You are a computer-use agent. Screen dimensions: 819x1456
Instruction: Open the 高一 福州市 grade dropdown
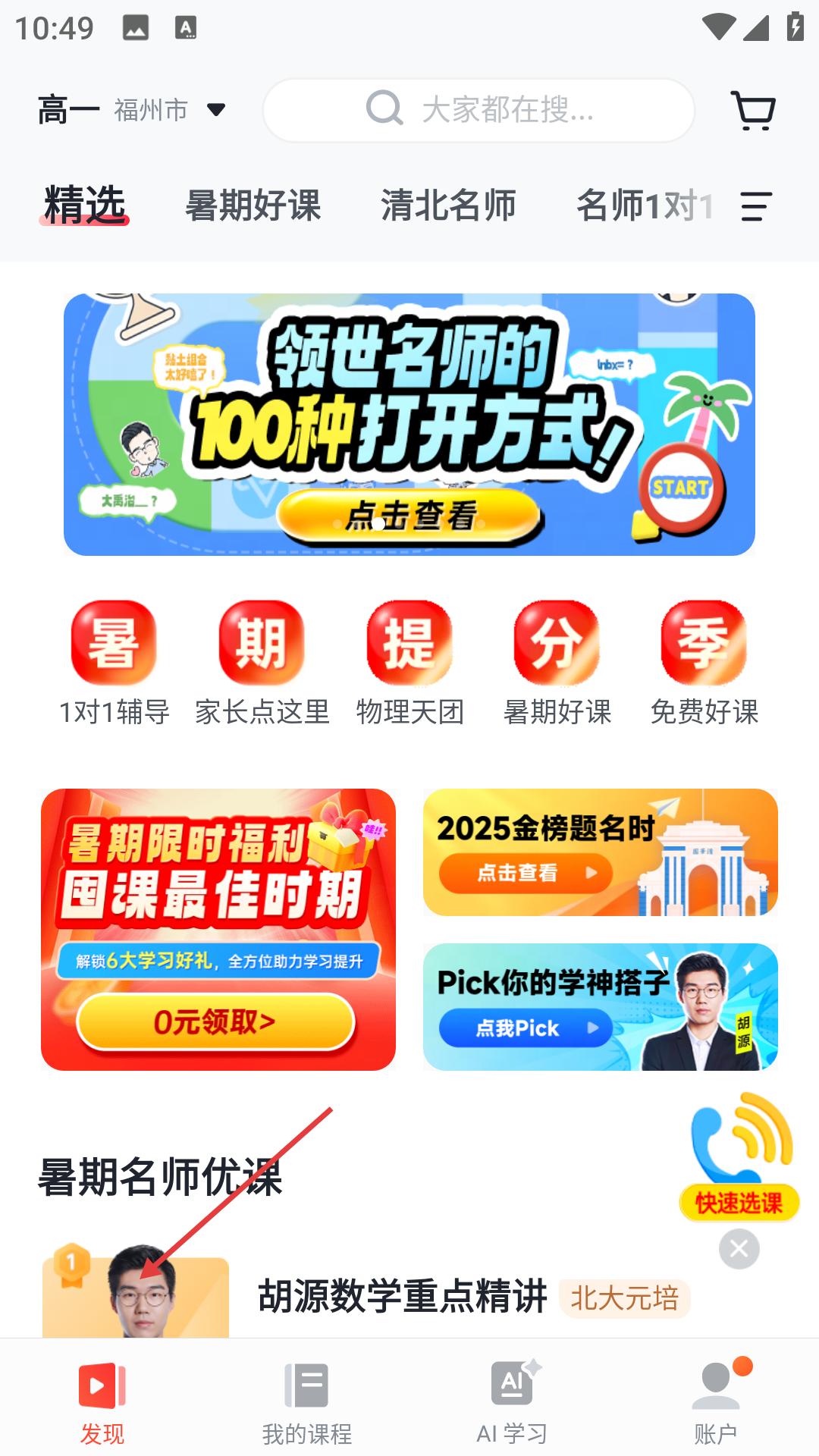[132, 111]
